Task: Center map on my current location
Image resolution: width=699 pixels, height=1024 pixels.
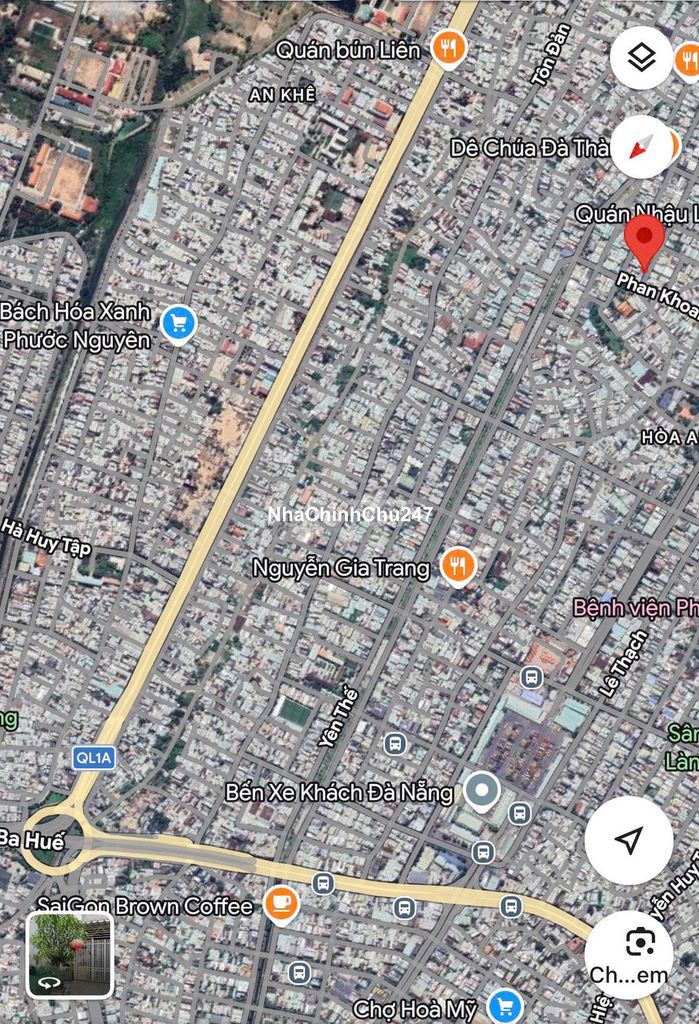Action: (629, 840)
